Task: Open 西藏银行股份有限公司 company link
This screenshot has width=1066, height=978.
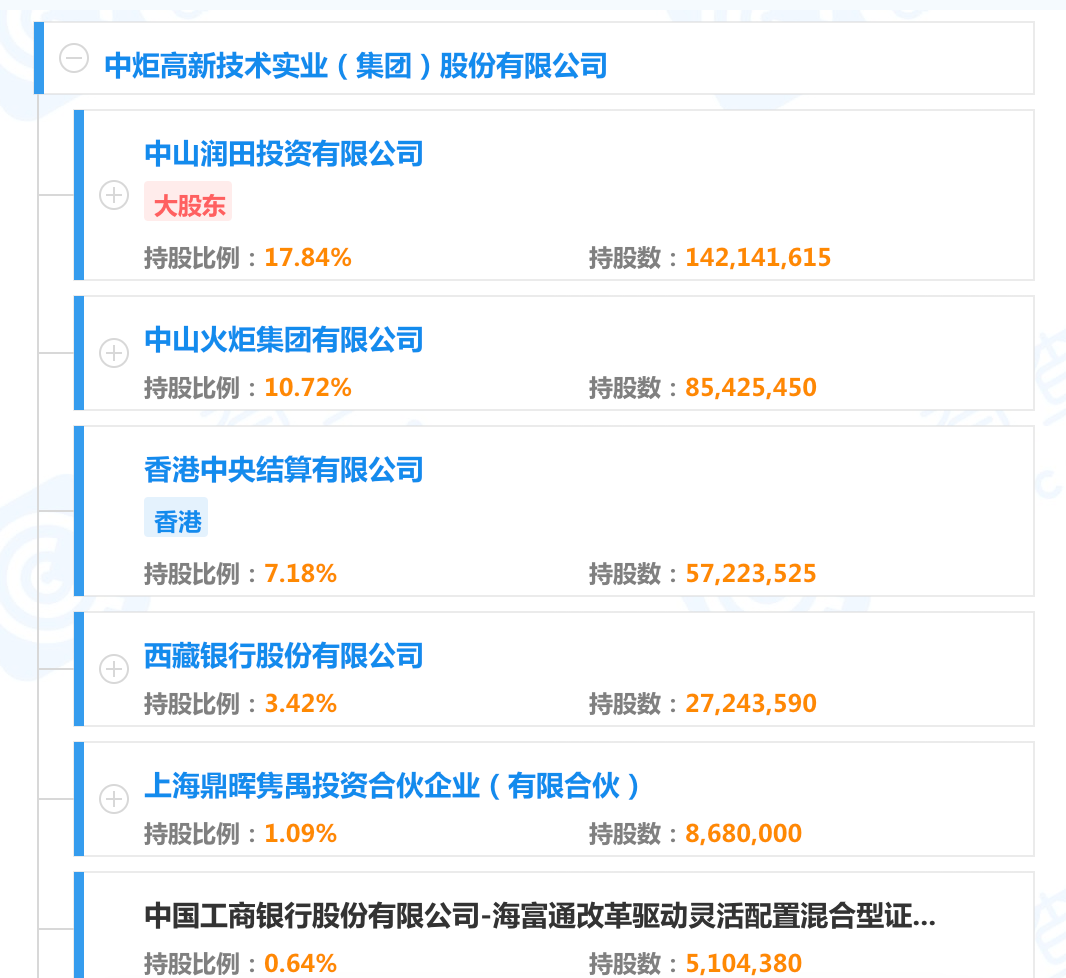Action: (284, 656)
